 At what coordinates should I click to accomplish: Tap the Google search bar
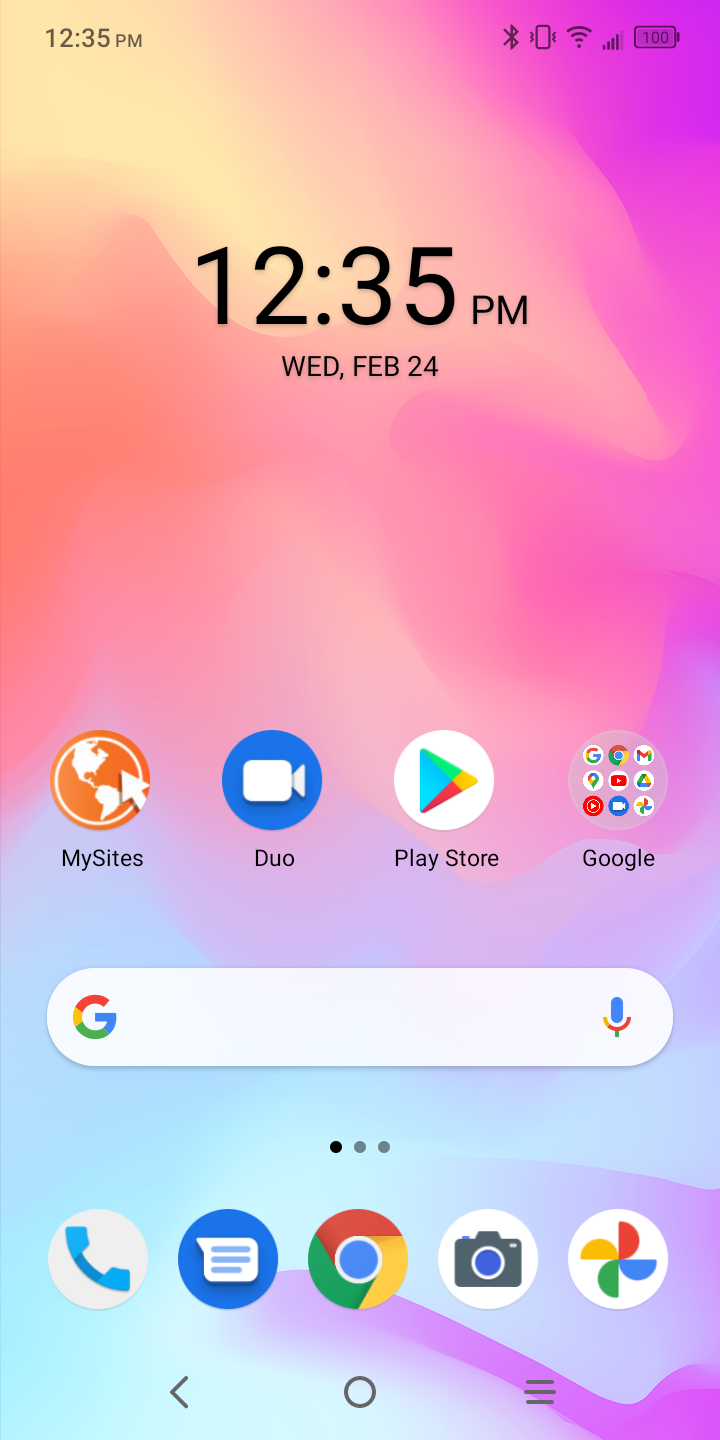[x=340, y=1017]
